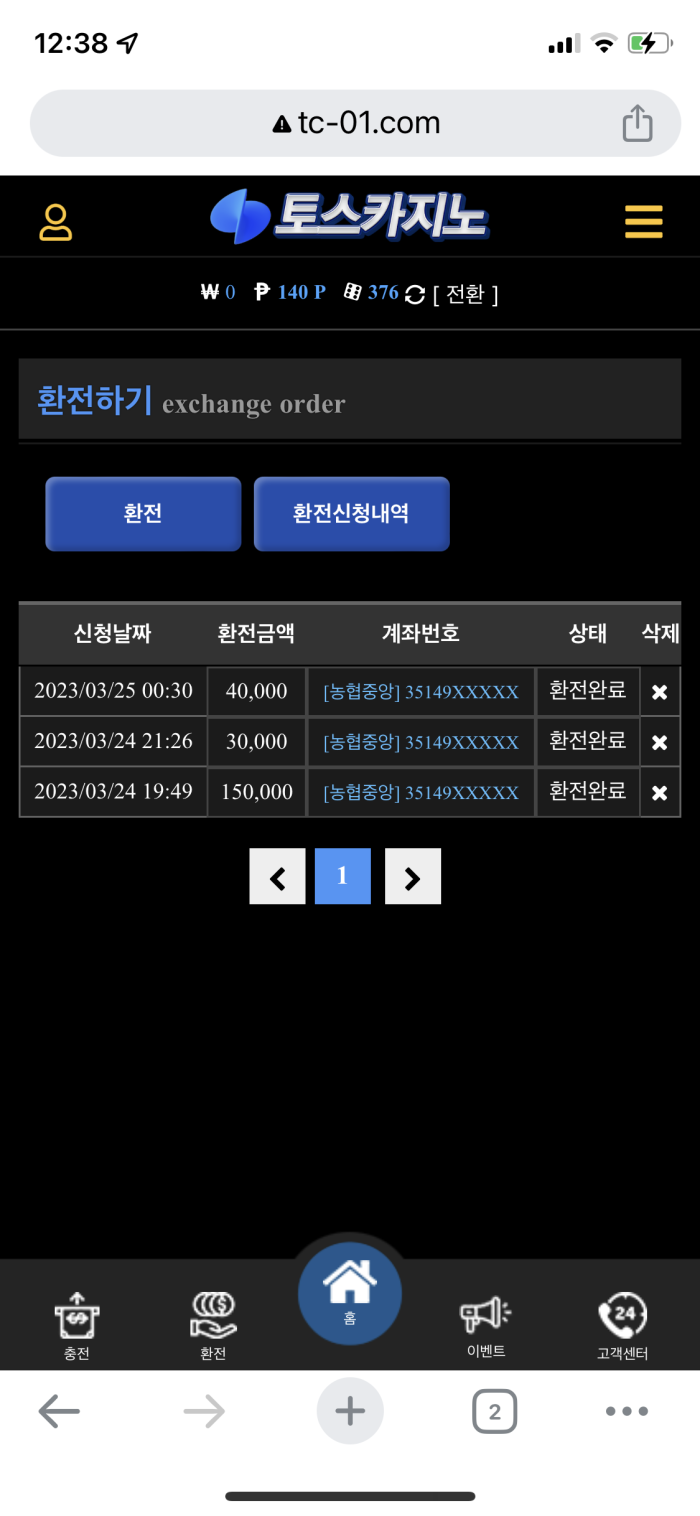Go to the previous results page
Image resolution: width=700 pixels, height=1516 pixels.
277,877
